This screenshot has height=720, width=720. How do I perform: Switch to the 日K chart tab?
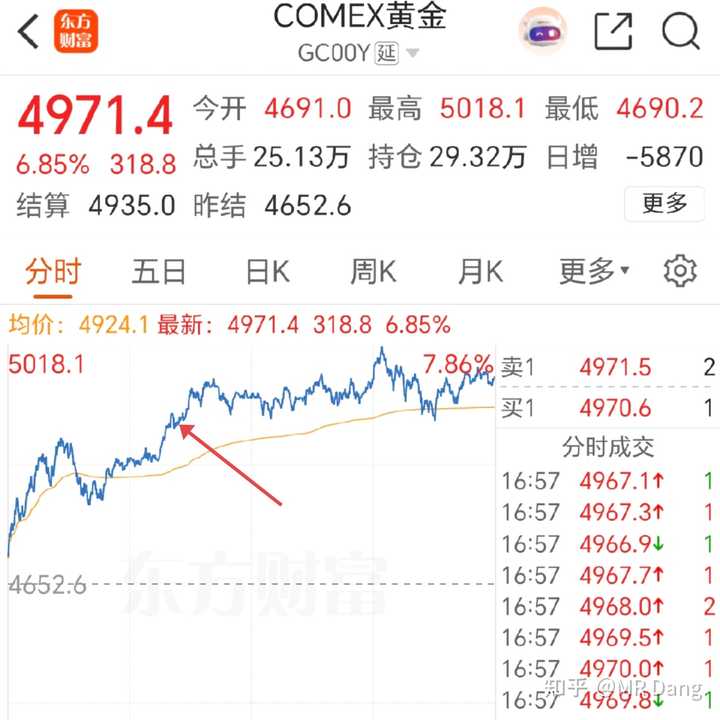pyautogui.click(x=267, y=271)
